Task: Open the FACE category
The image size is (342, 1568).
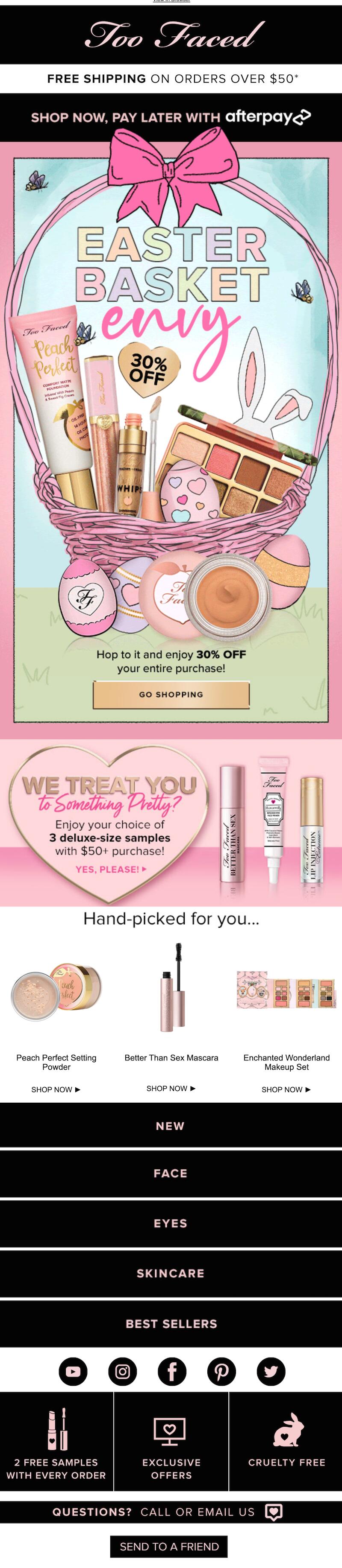Action: 171,1173
